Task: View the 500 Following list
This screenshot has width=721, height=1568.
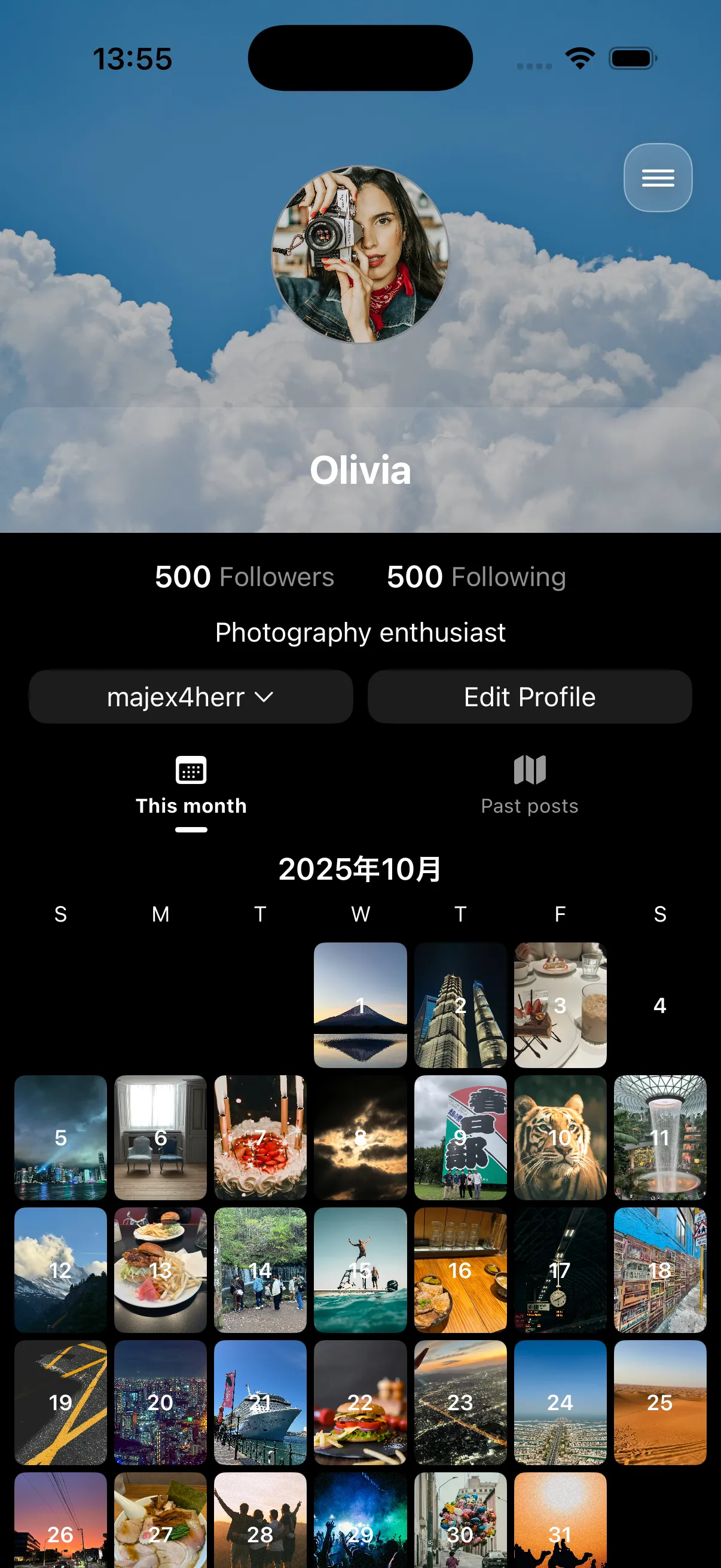Action: [x=476, y=576]
